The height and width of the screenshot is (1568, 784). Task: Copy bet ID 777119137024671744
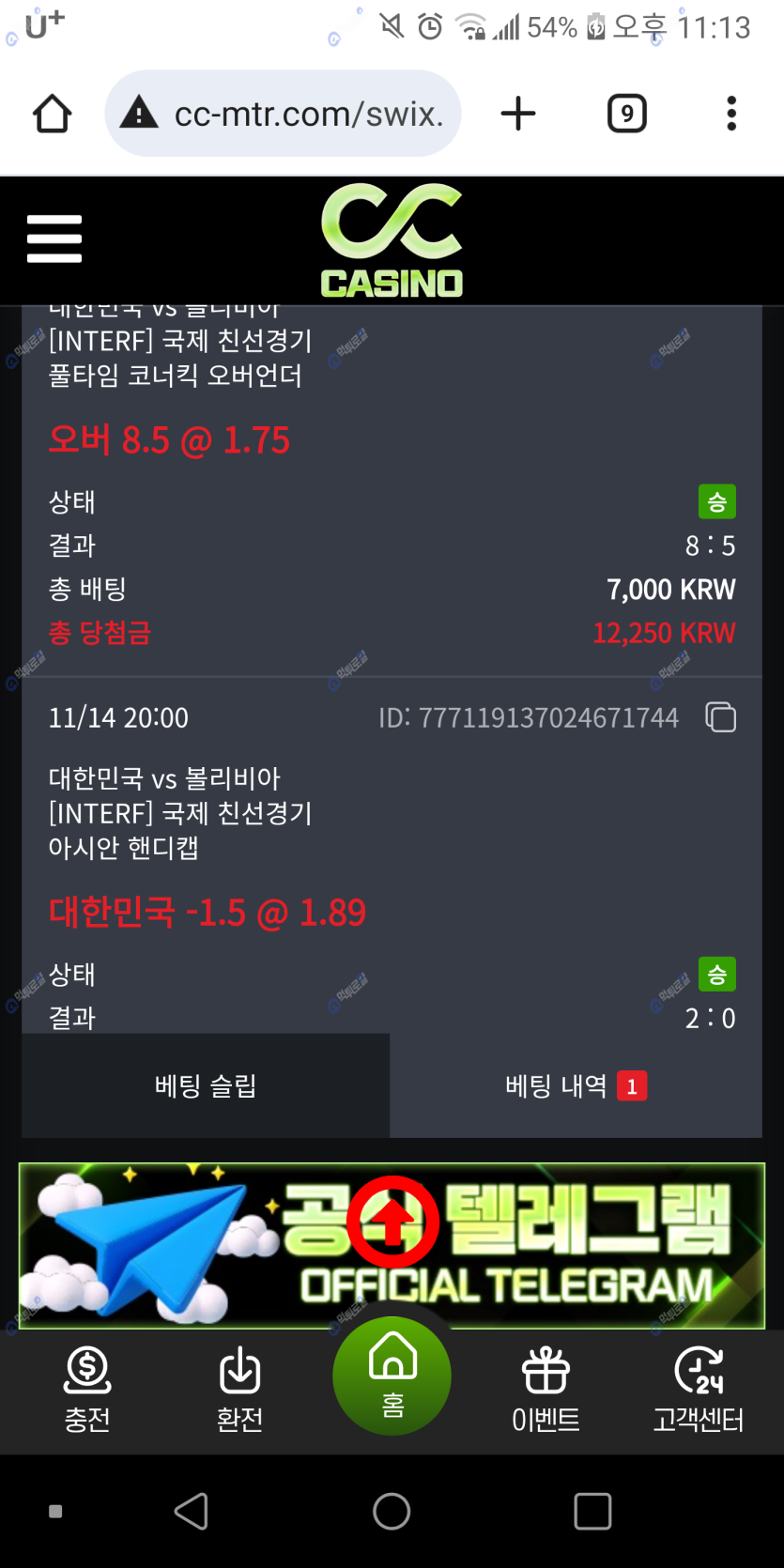720,717
